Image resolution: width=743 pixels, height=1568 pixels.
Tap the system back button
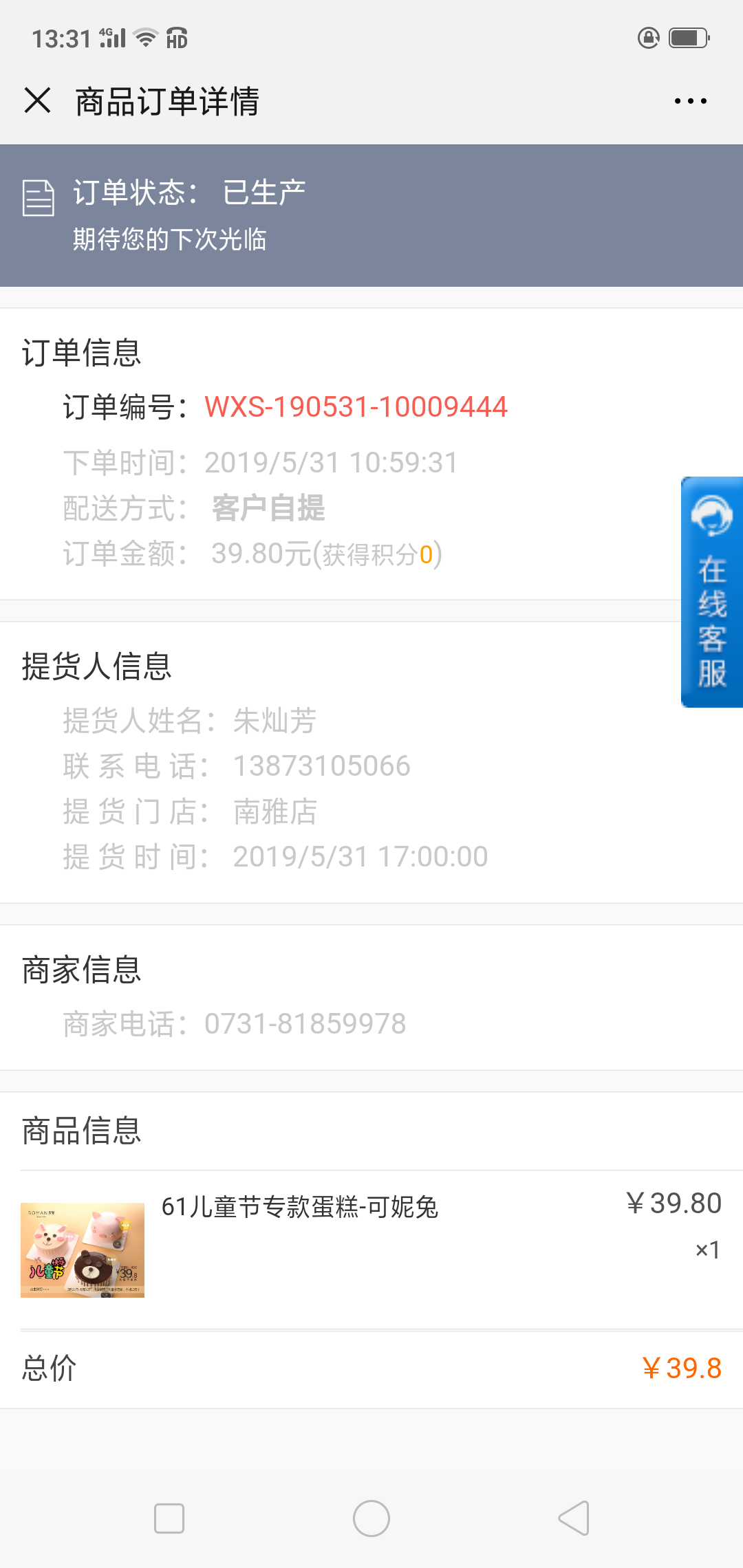[574, 1518]
